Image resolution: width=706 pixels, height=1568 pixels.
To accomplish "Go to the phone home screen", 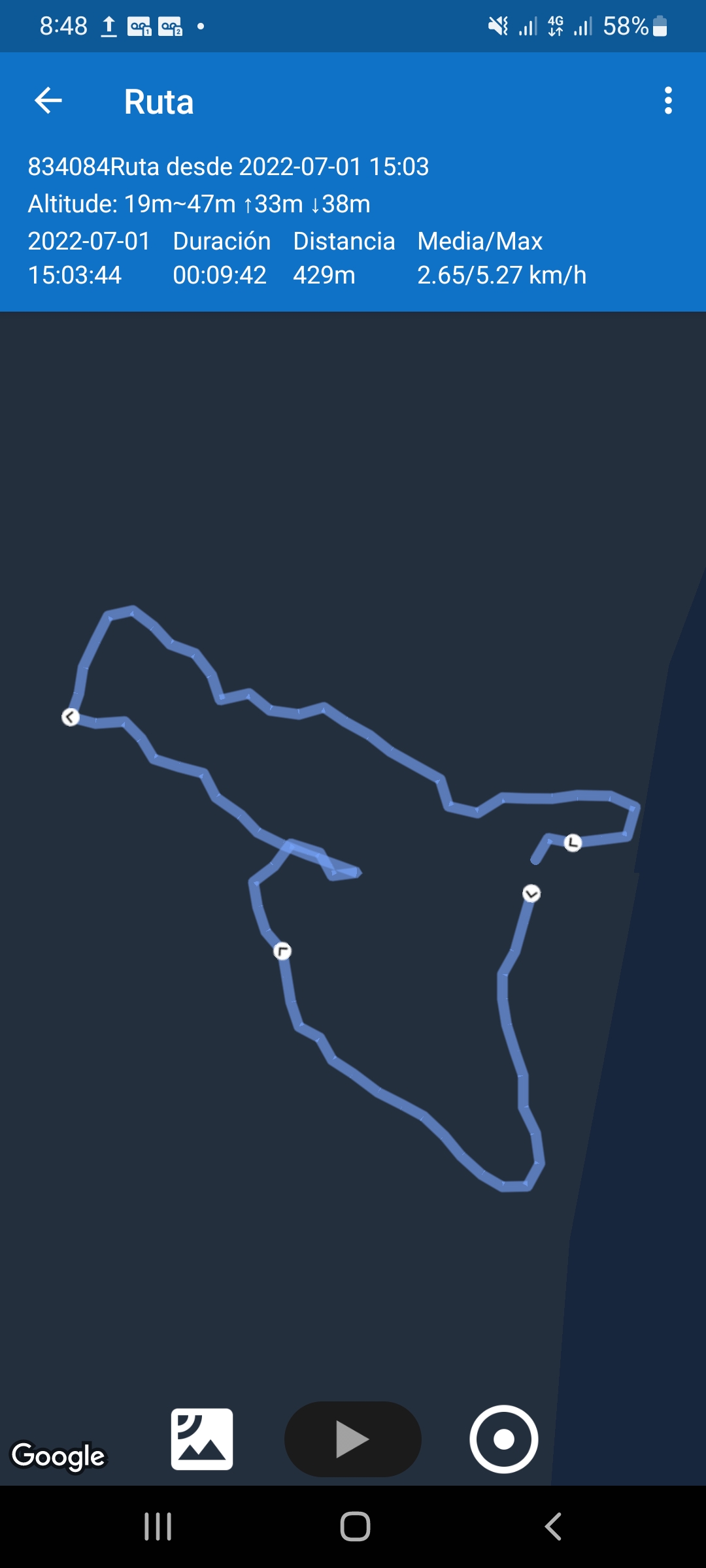I will pyautogui.click(x=355, y=1526).
